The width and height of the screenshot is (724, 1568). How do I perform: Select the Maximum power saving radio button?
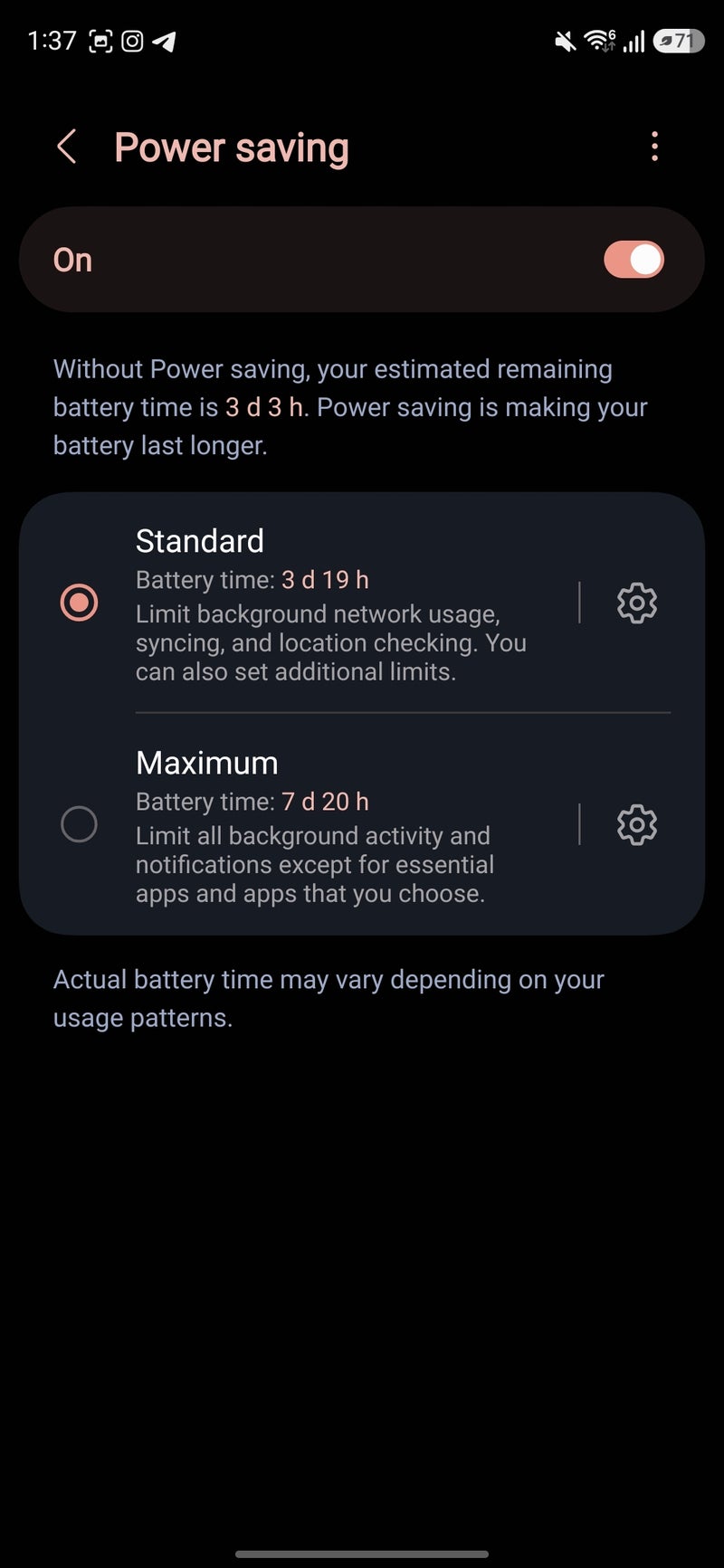(x=80, y=824)
